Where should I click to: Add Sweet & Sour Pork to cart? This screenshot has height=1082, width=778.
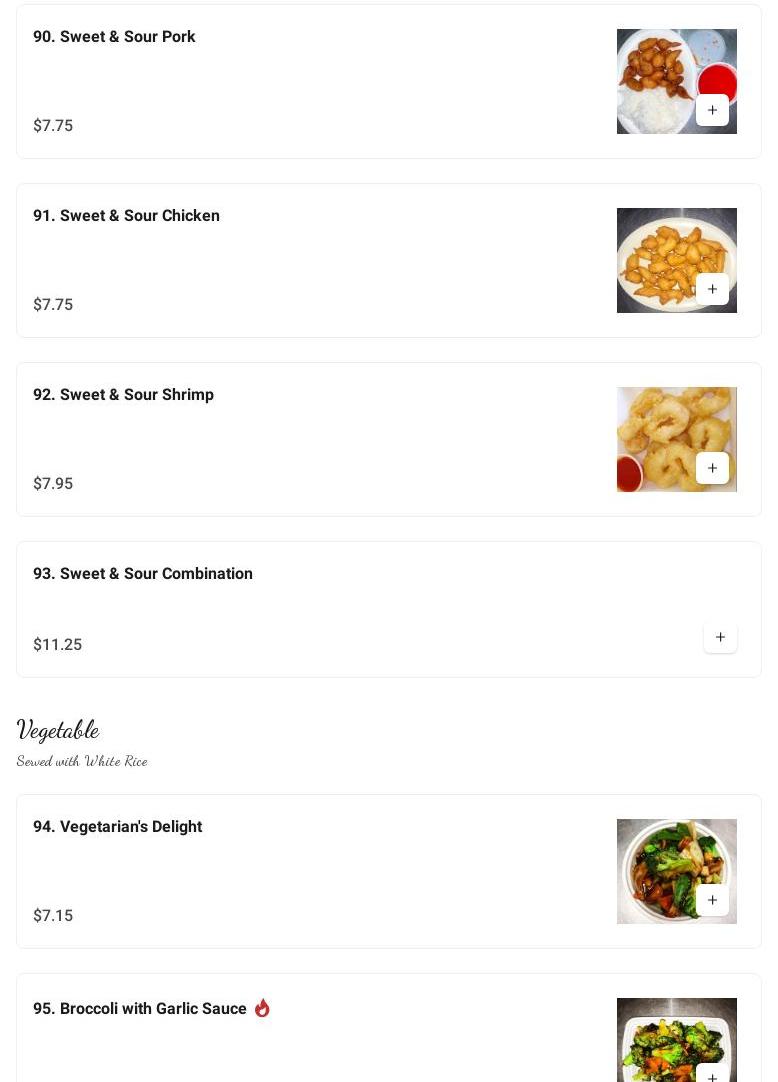coord(712,110)
